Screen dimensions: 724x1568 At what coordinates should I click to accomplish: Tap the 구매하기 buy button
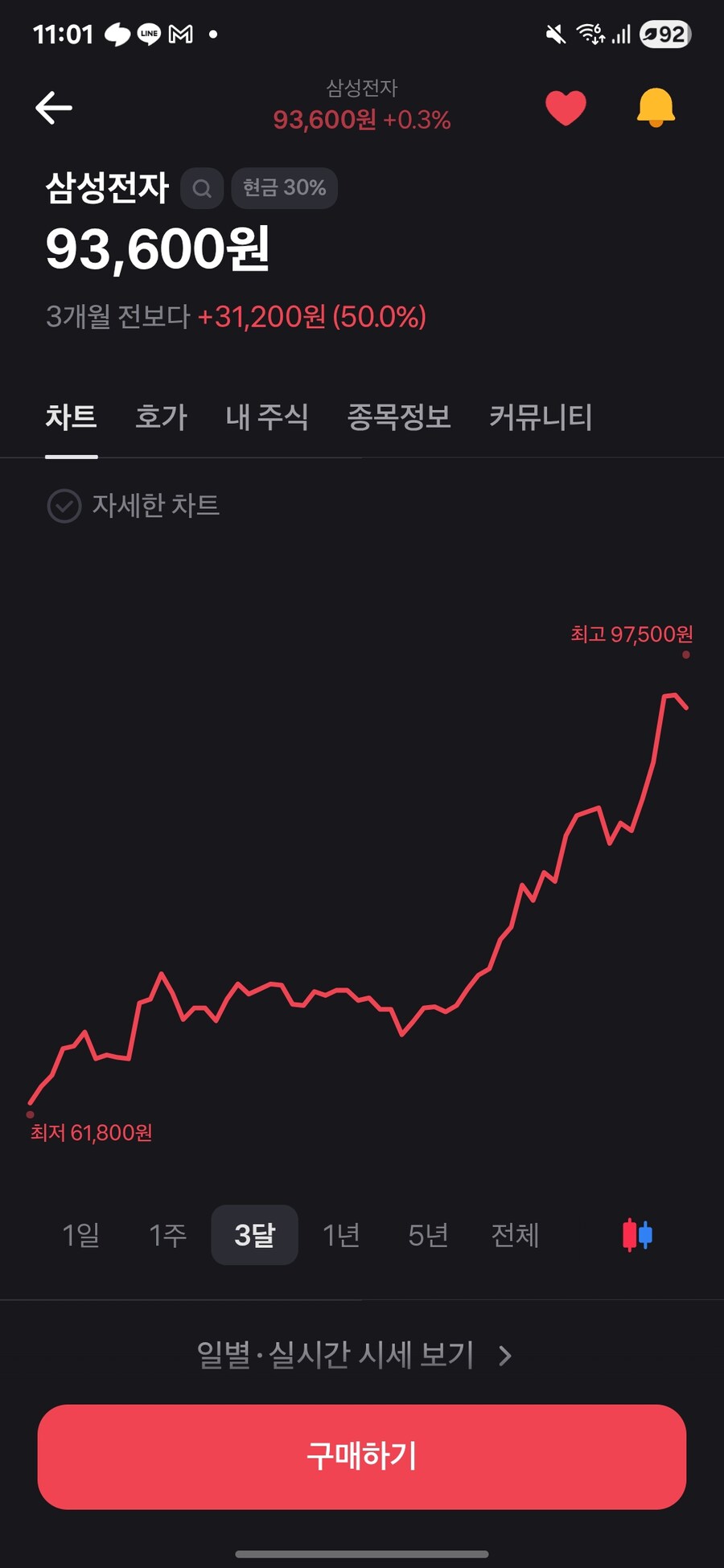pos(362,1456)
